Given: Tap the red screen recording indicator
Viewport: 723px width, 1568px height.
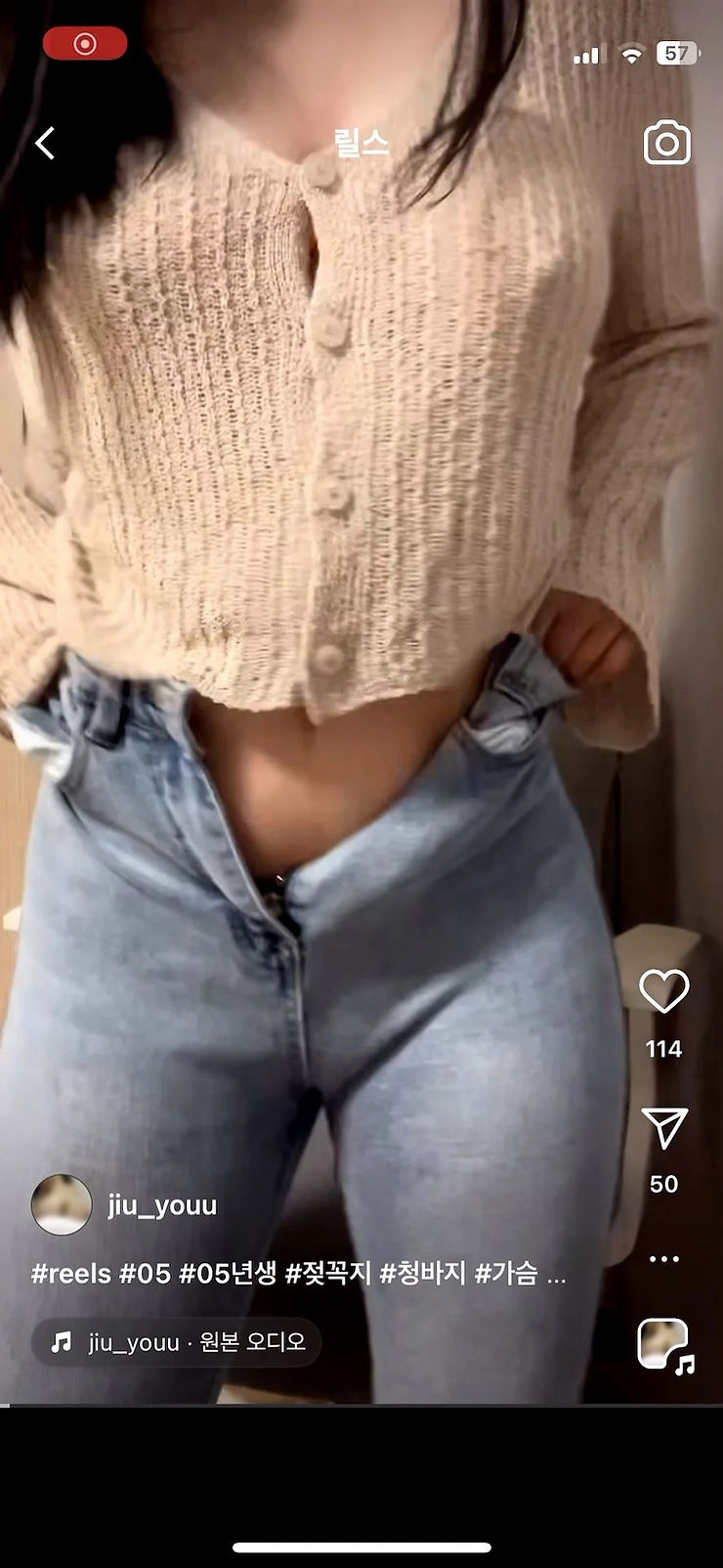Looking at the screenshot, I should click(x=85, y=44).
